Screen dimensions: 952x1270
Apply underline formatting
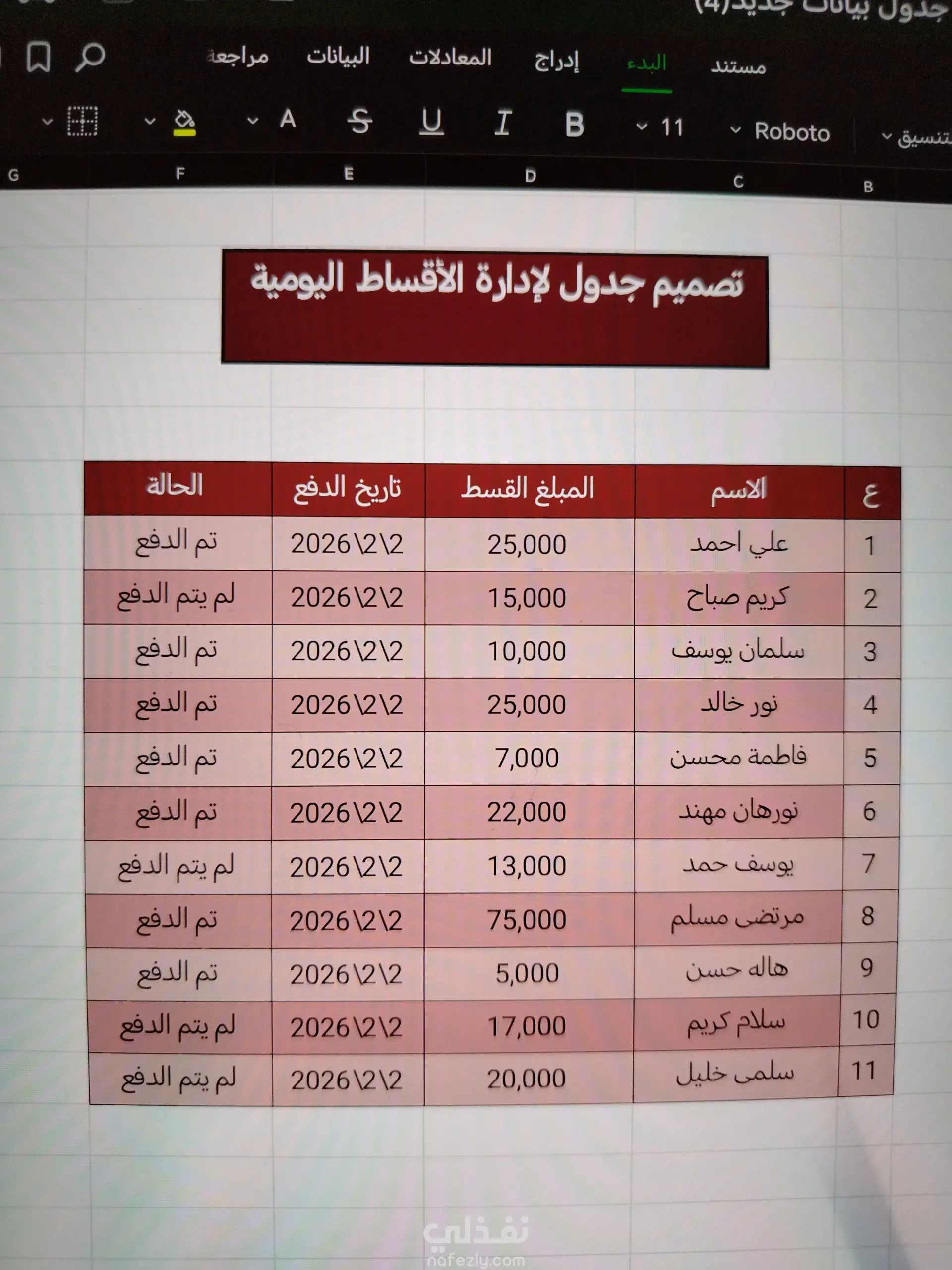click(x=431, y=122)
